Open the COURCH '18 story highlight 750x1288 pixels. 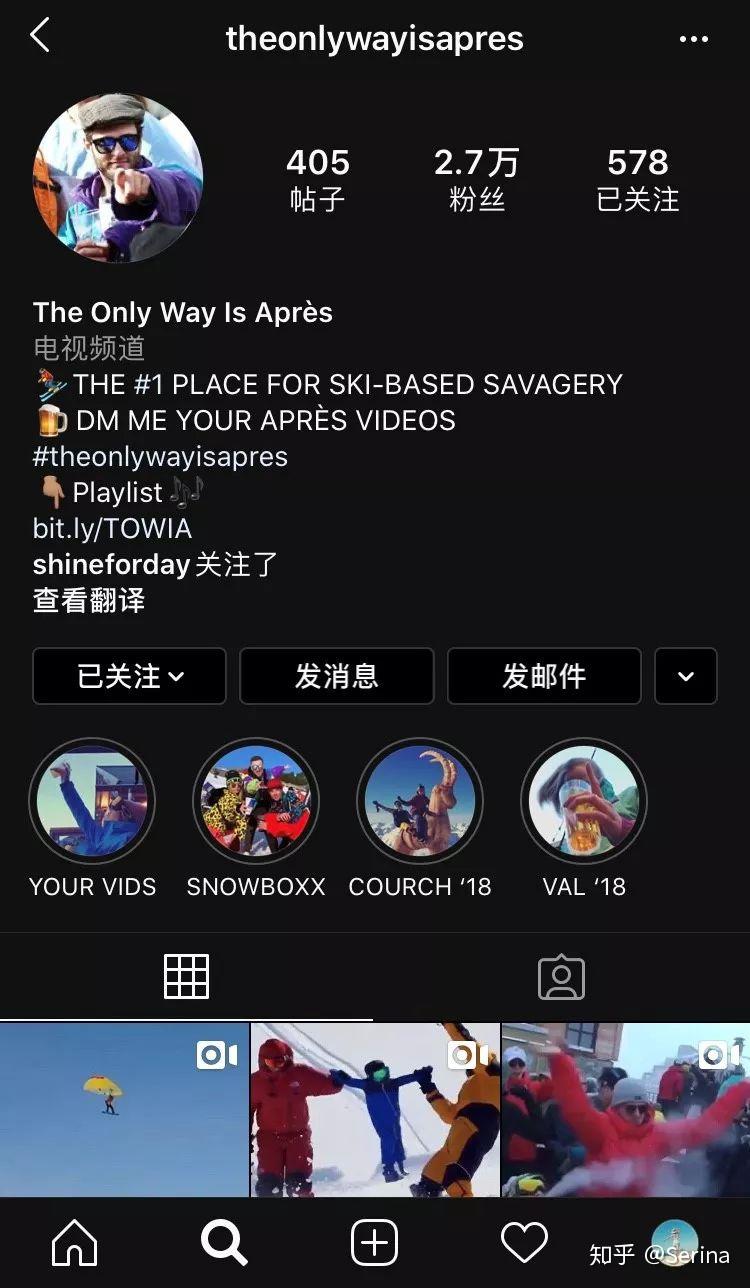tap(420, 802)
